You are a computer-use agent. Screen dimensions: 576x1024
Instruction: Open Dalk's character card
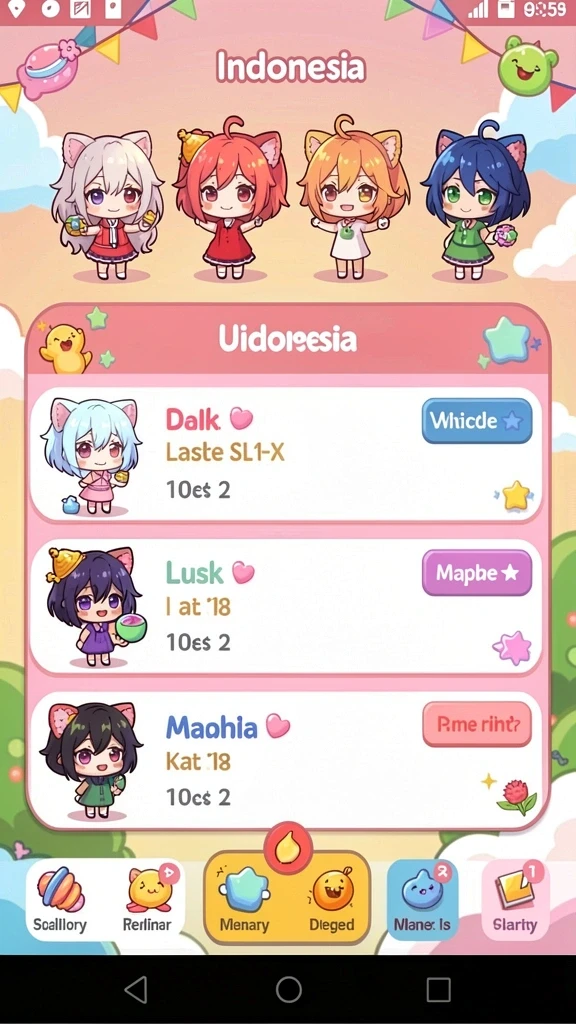(286, 455)
